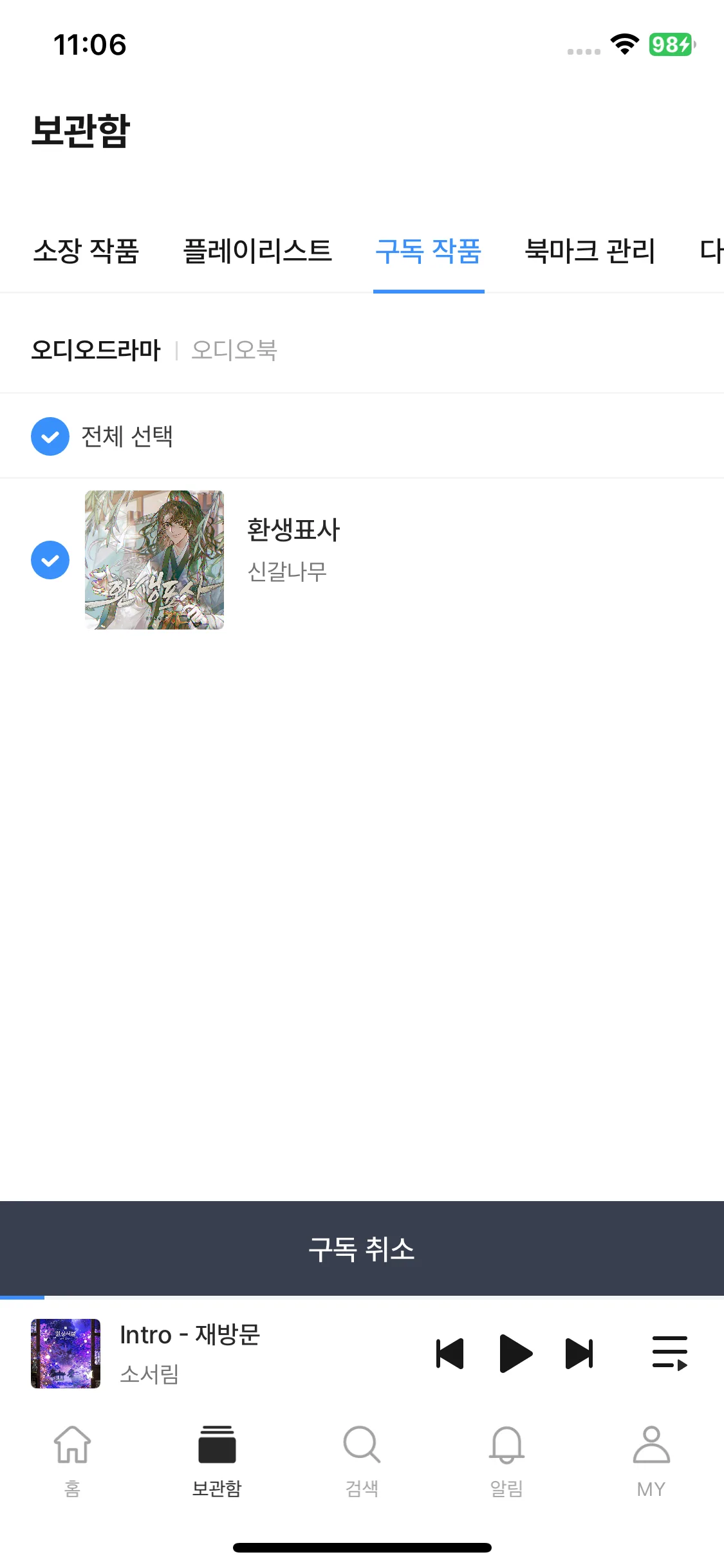Viewport: 724px width, 1568px height.
Task: Go to the 북마크 관리 tab
Action: coord(590,251)
